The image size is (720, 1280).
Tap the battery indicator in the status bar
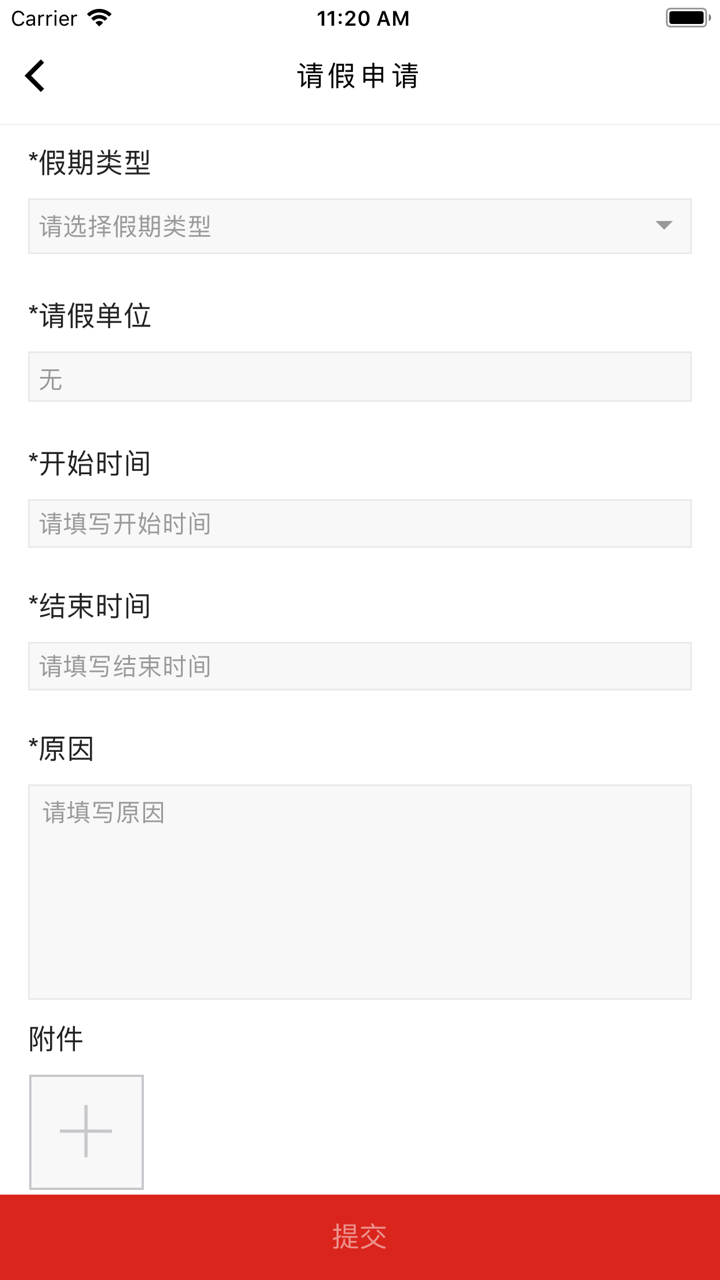[688, 17]
